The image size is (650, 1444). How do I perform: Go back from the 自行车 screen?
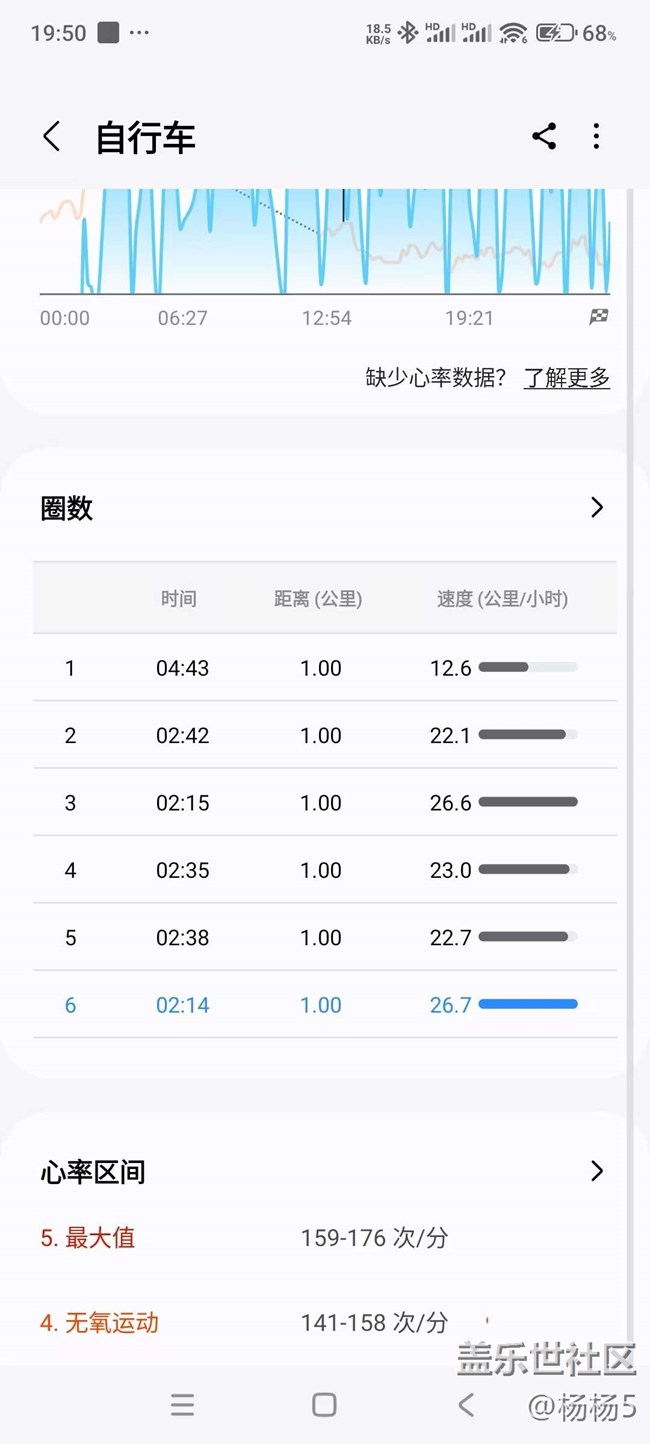pos(52,136)
